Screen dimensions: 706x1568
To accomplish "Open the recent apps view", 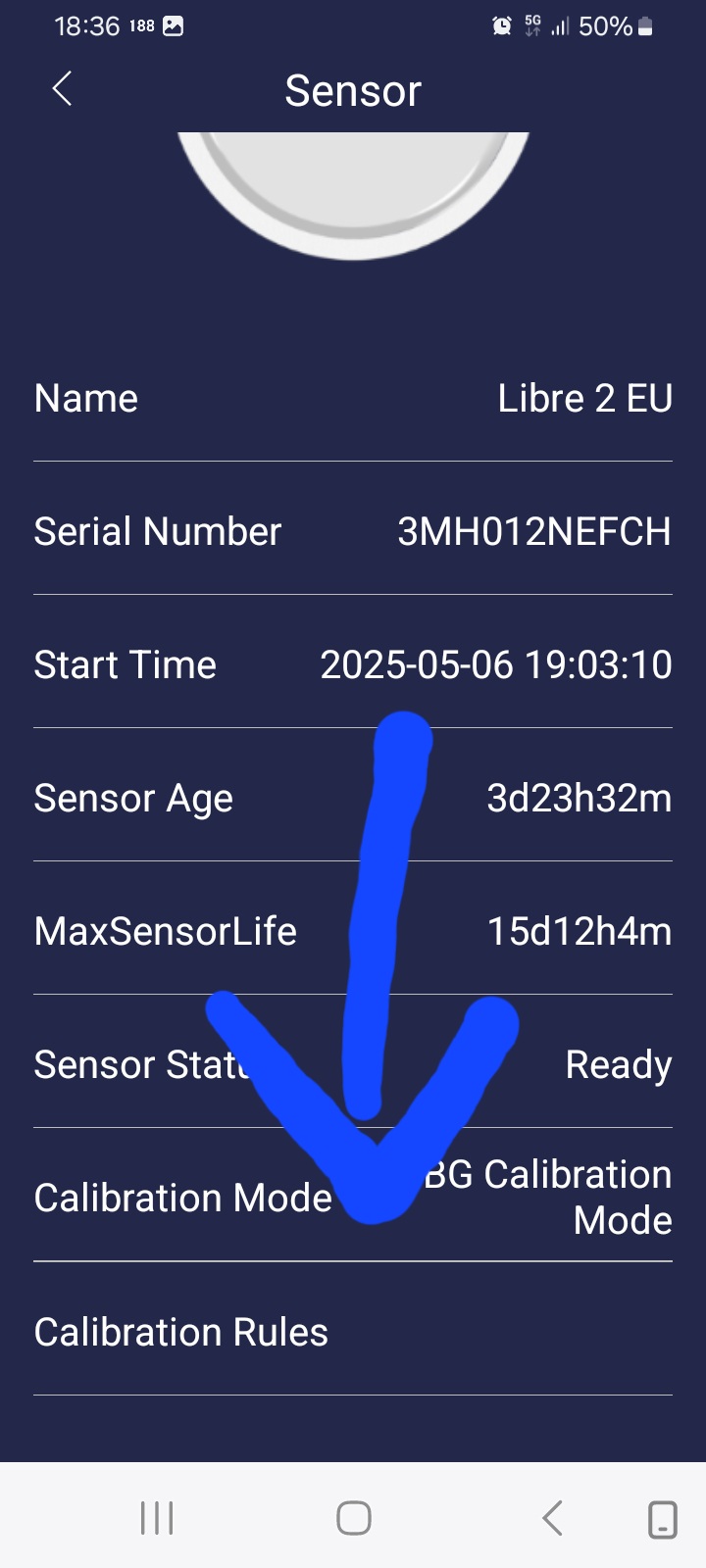I will click(x=157, y=1518).
